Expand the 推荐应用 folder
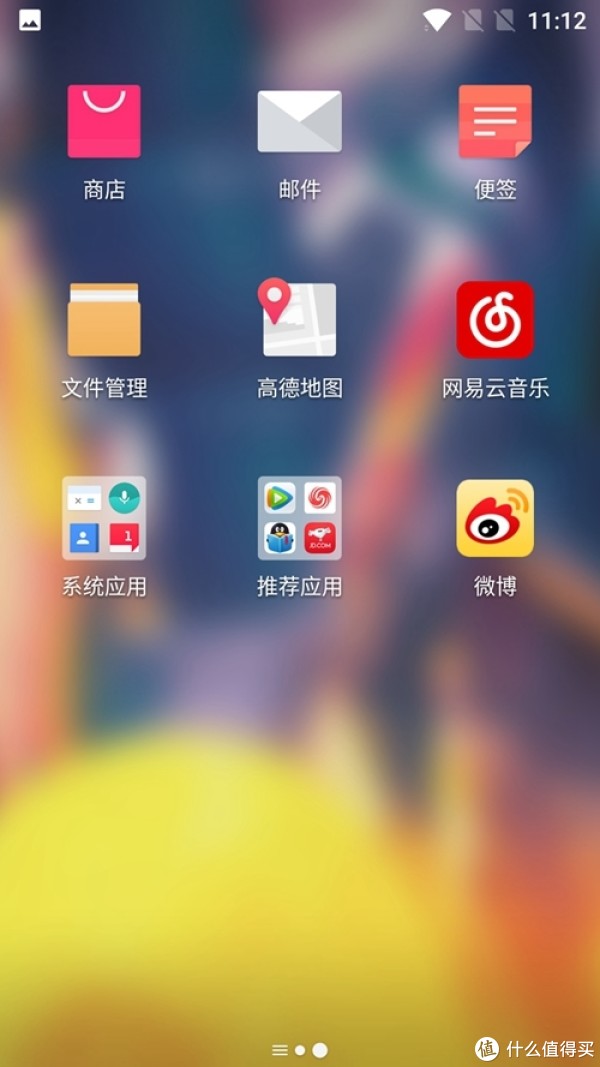Viewport: 600px width, 1067px height. pyautogui.click(x=299, y=519)
